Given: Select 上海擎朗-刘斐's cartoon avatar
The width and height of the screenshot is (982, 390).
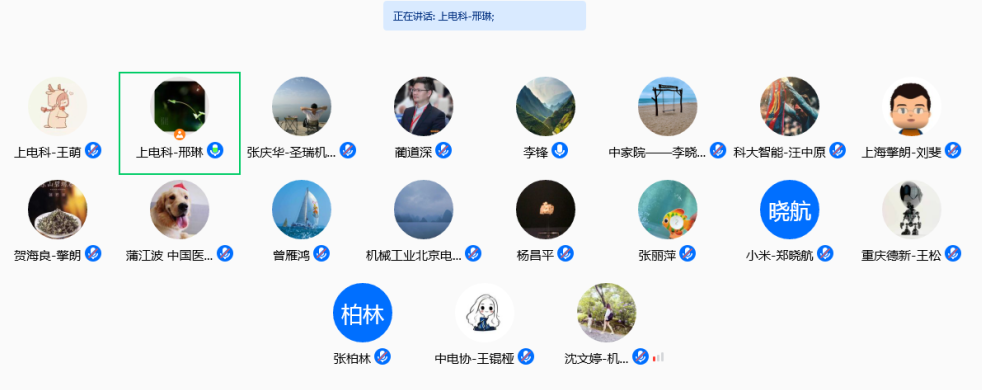Looking at the screenshot, I should [x=912, y=106].
